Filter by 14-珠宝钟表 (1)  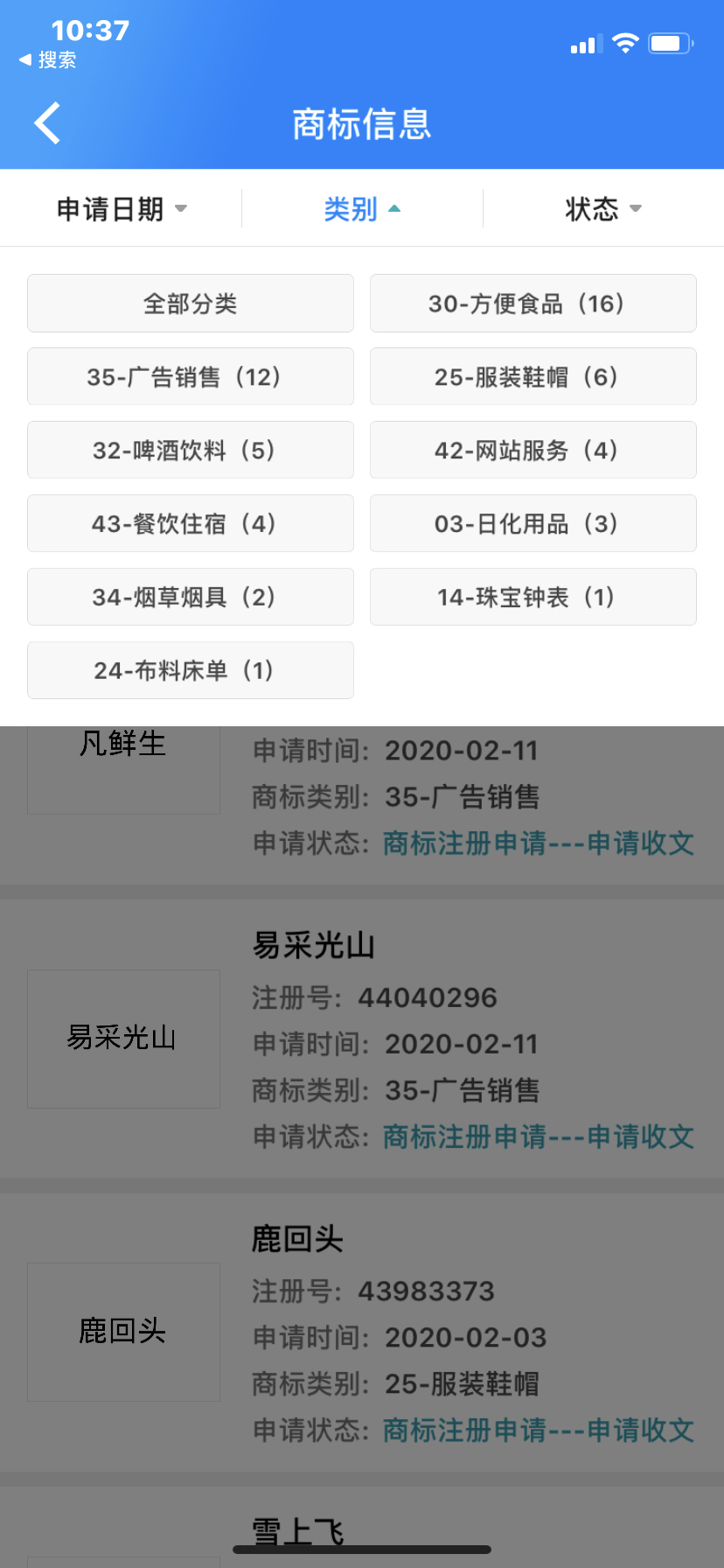[x=533, y=598]
